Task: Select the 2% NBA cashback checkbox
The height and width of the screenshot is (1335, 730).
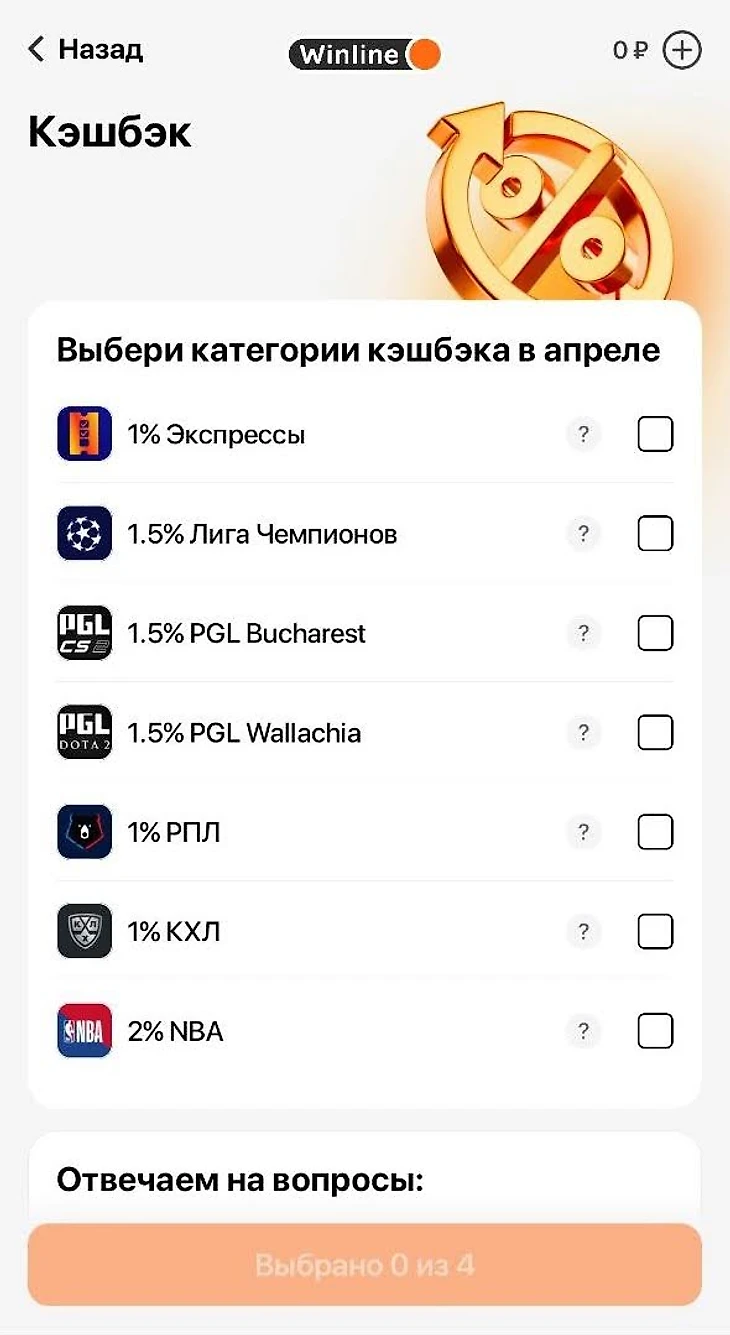Action: coord(655,1031)
